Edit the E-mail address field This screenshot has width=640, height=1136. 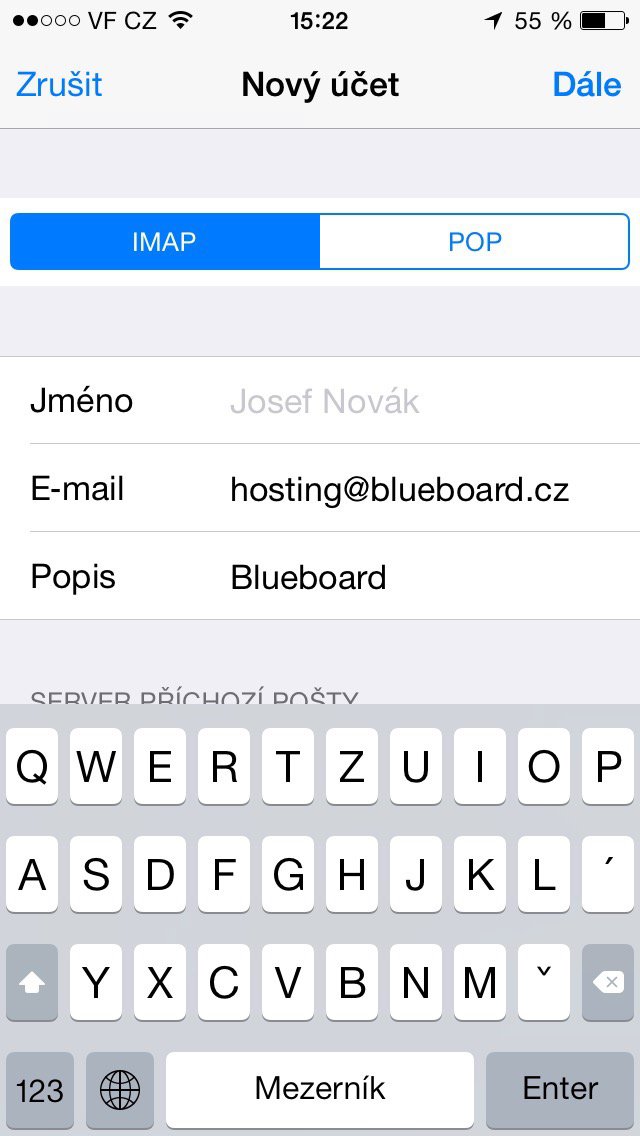320,488
